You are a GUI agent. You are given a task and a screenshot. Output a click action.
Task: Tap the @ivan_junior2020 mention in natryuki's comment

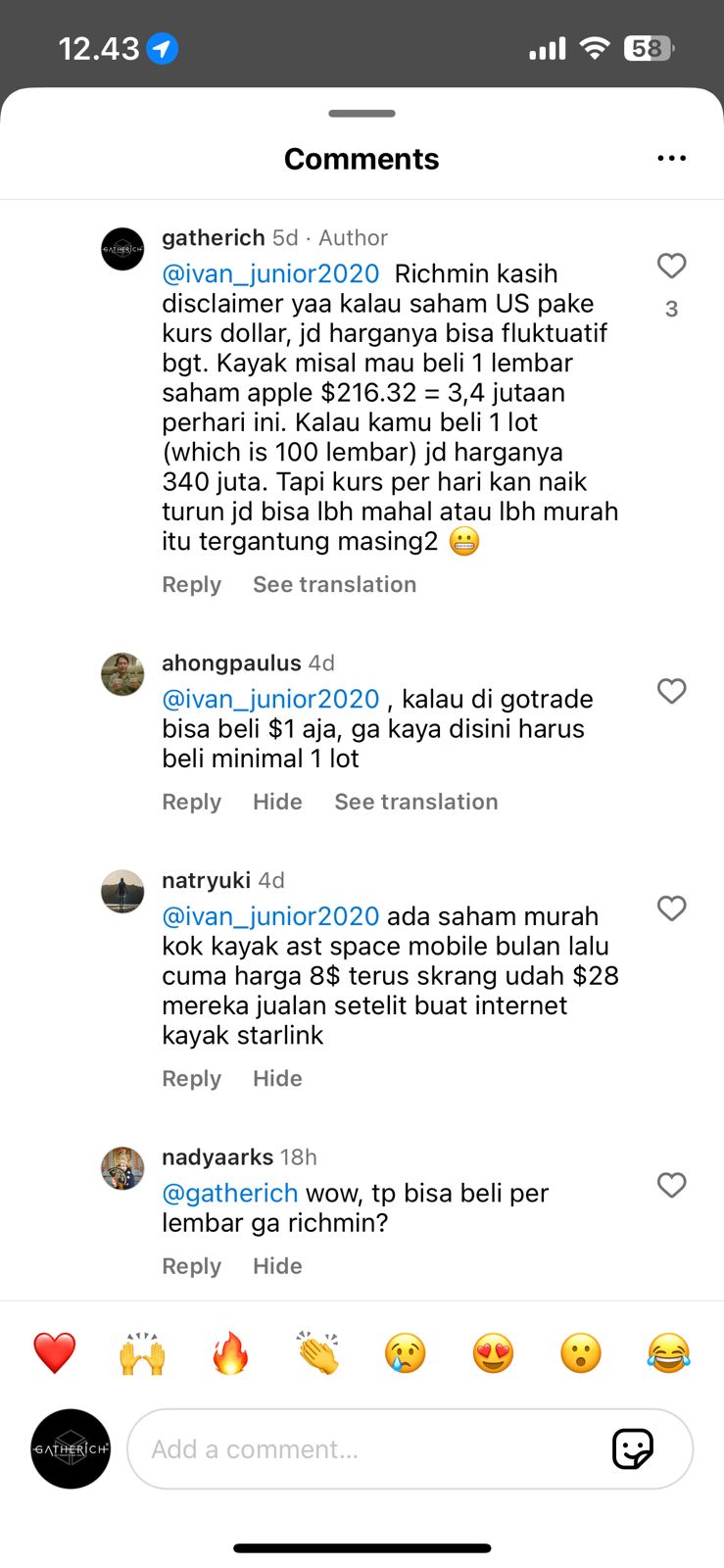coord(270,916)
